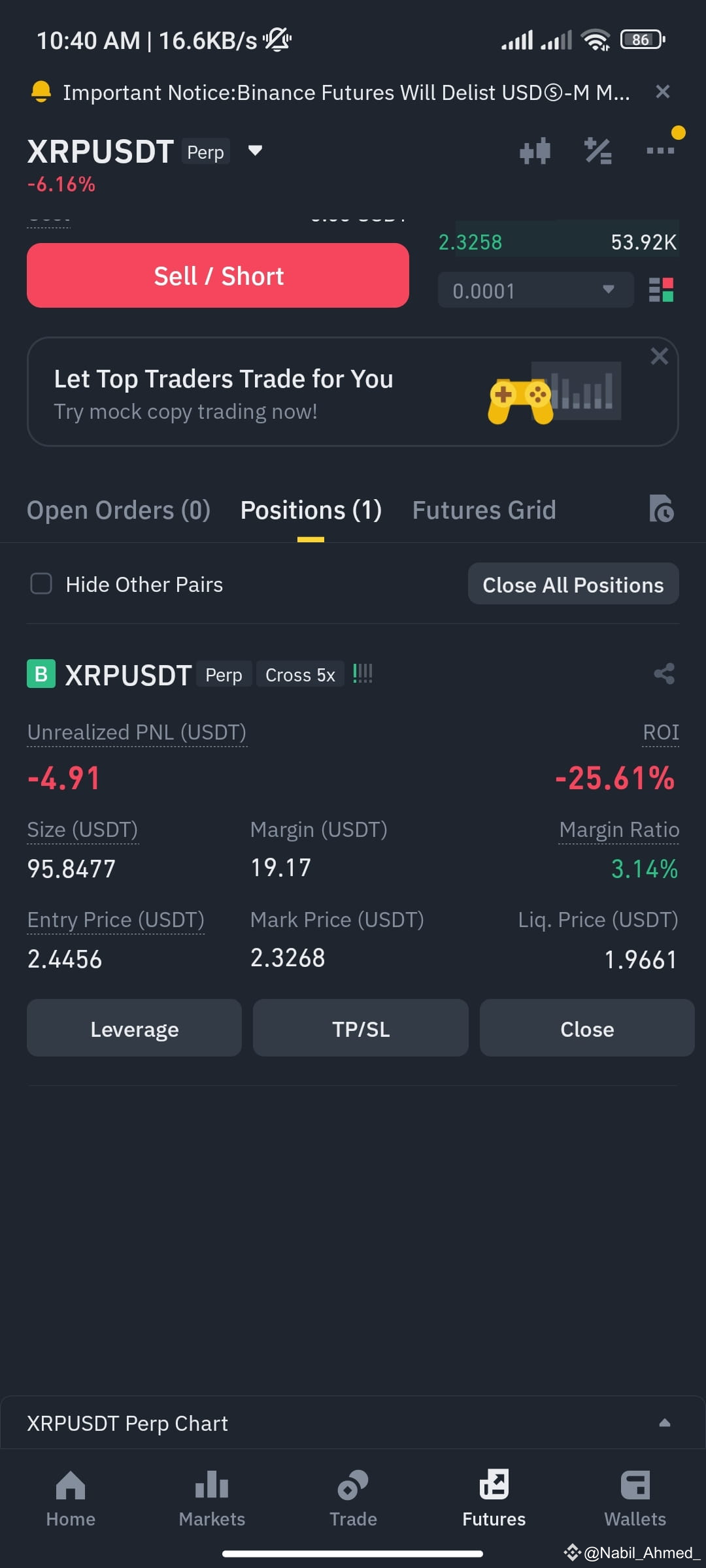The image size is (706, 1568).
Task: Click the bell icon in the notice banner
Action: pyautogui.click(x=41, y=91)
